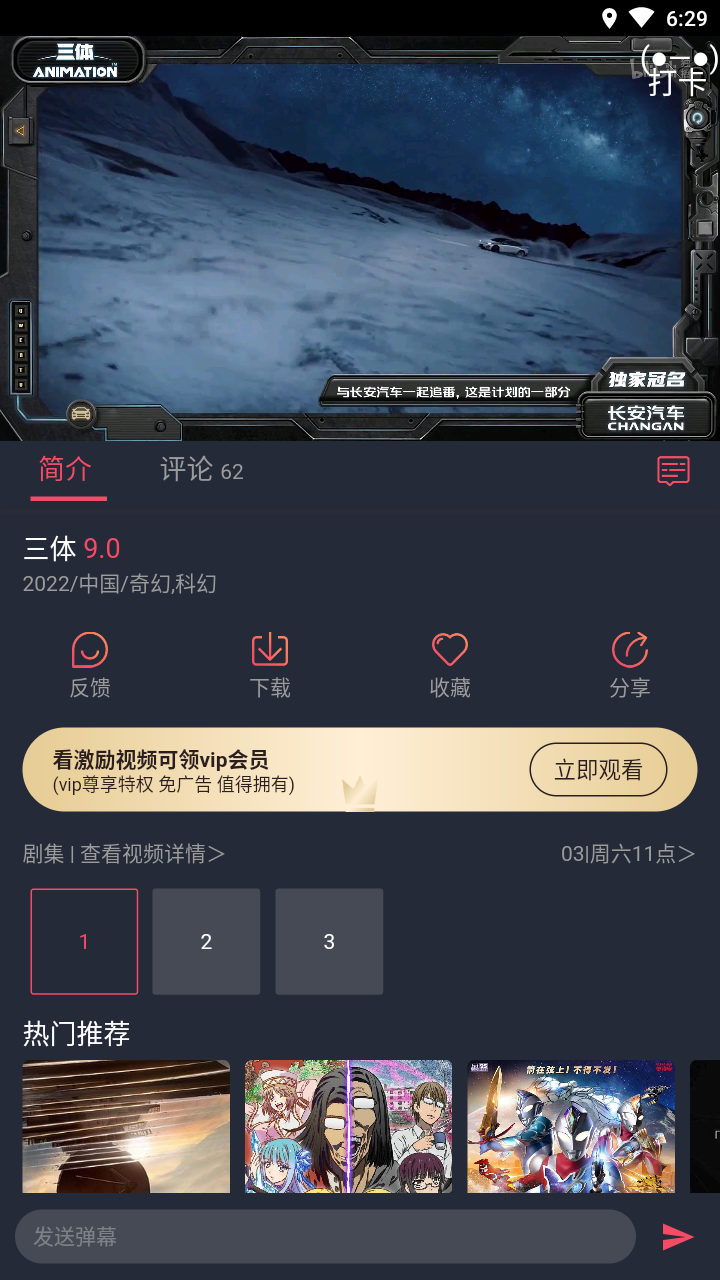This screenshot has height=1280, width=720.
Task: Focus the 发送弹幕 input field
Action: click(x=325, y=1237)
